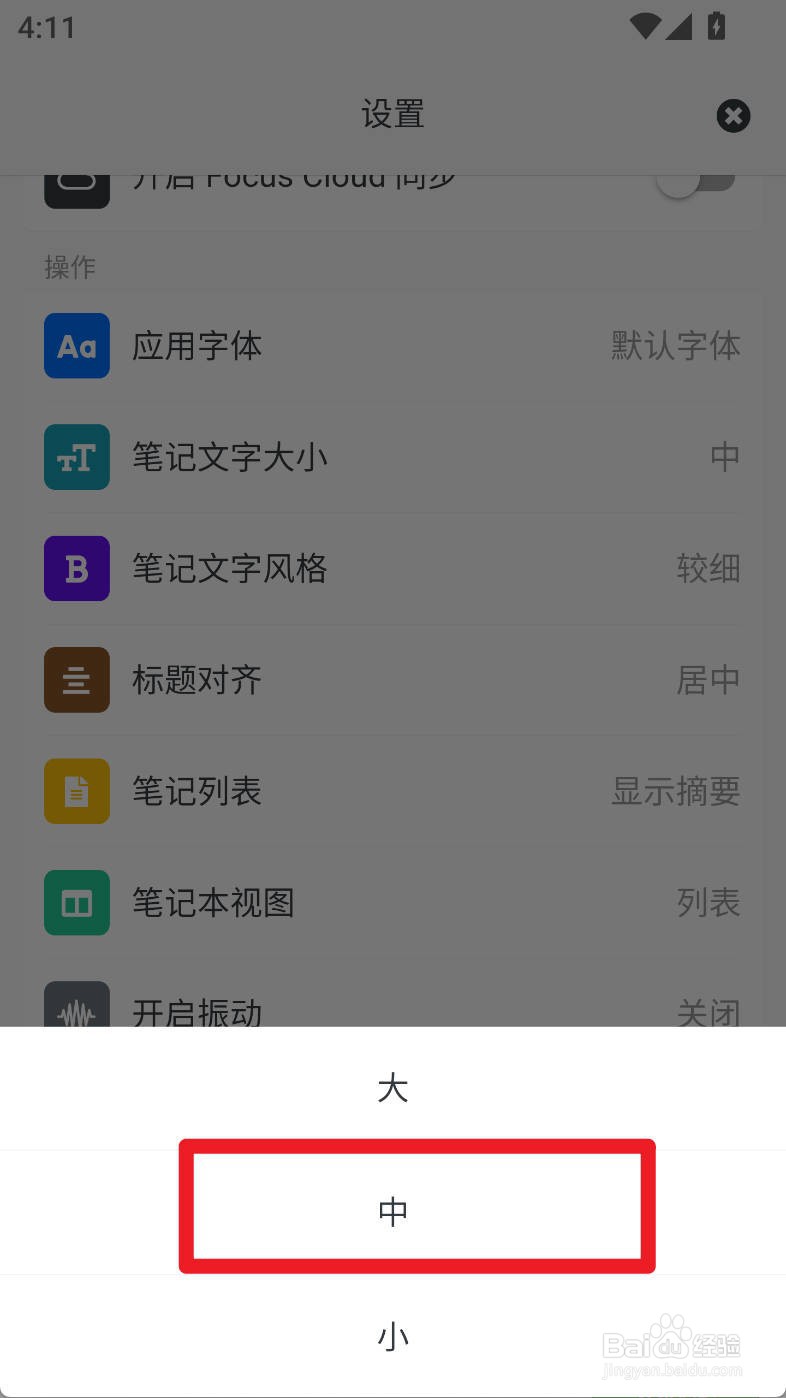786x1398 pixels.
Task: Click the title alignment icon
Action: point(76,679)
